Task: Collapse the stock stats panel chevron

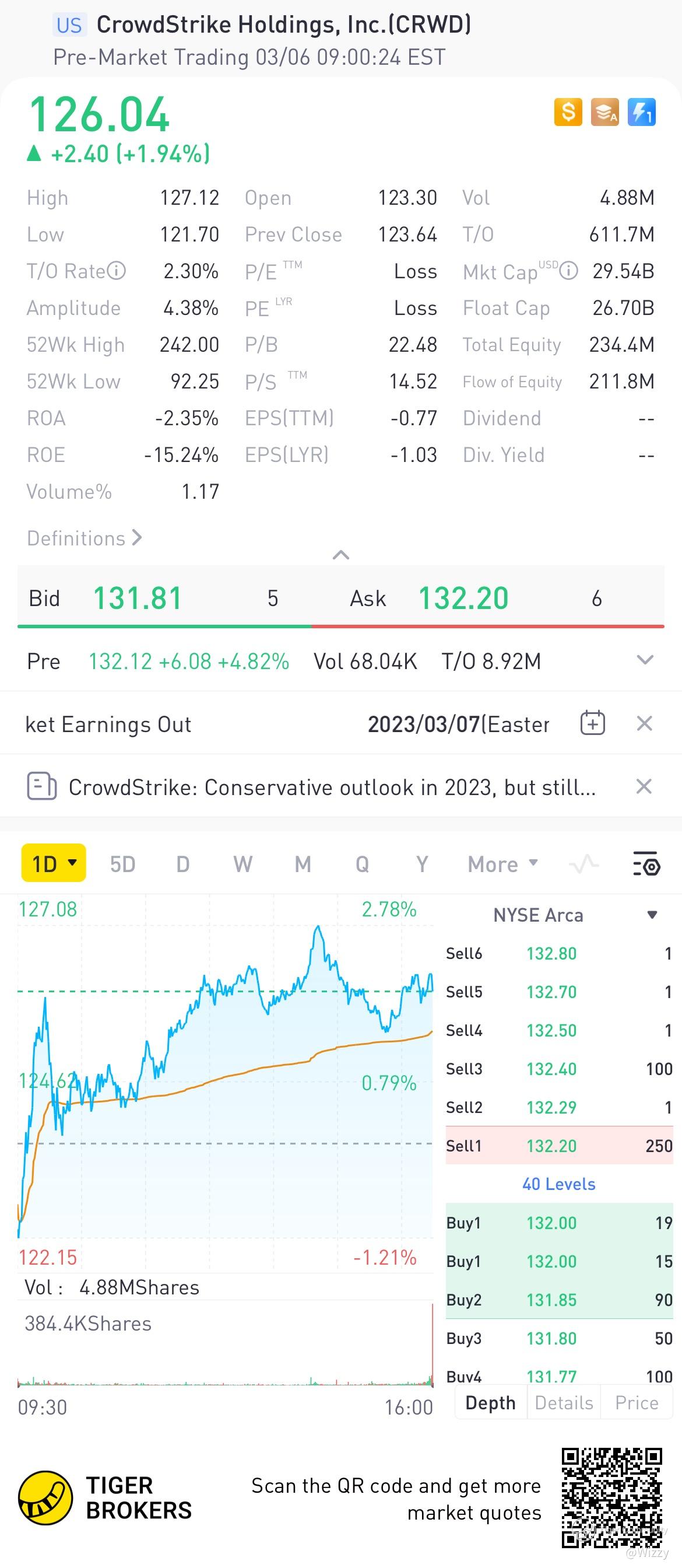Action: tap(340, 555)
